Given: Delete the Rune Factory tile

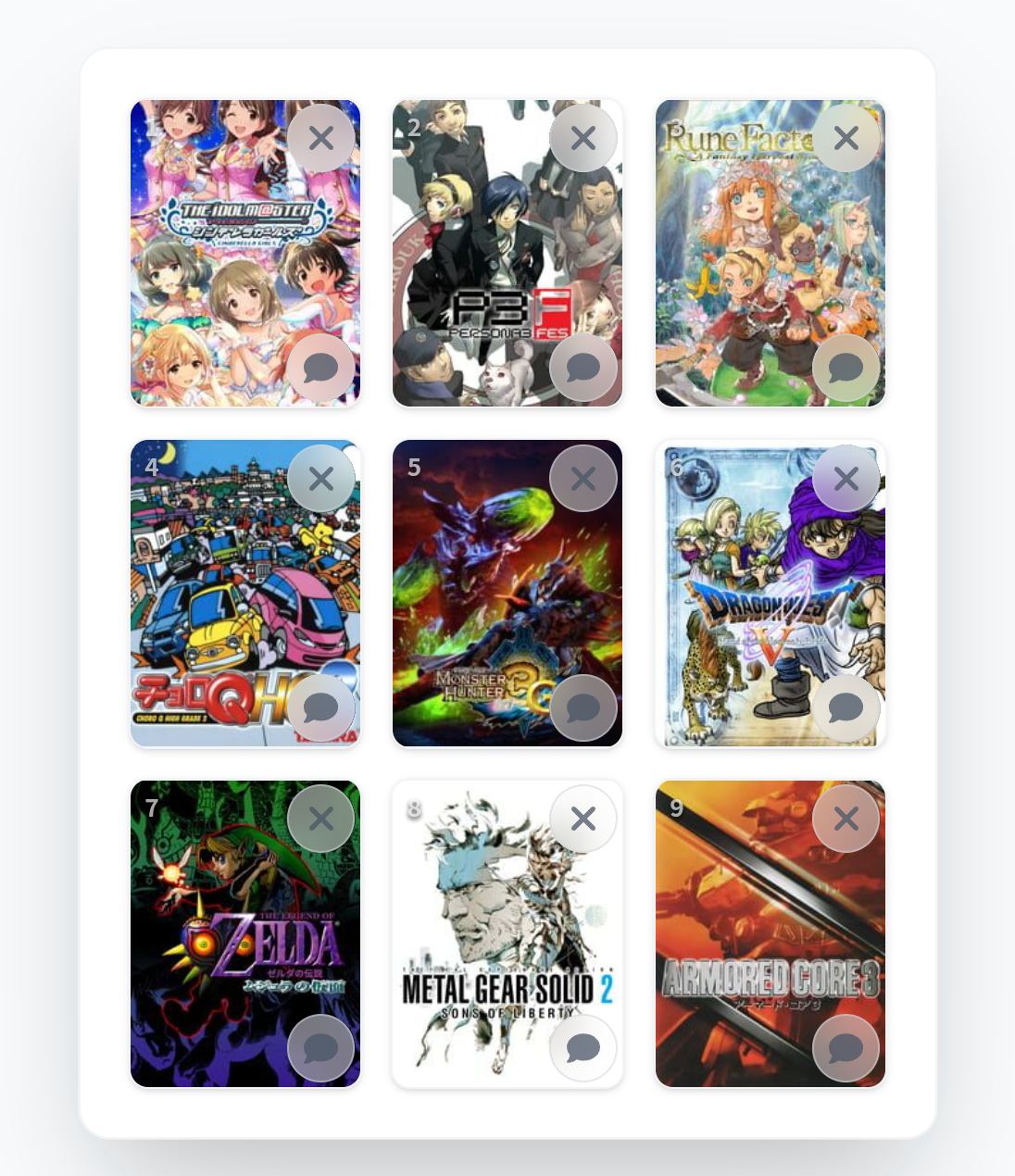Looking at the screenshot, I should coord(846,139).
